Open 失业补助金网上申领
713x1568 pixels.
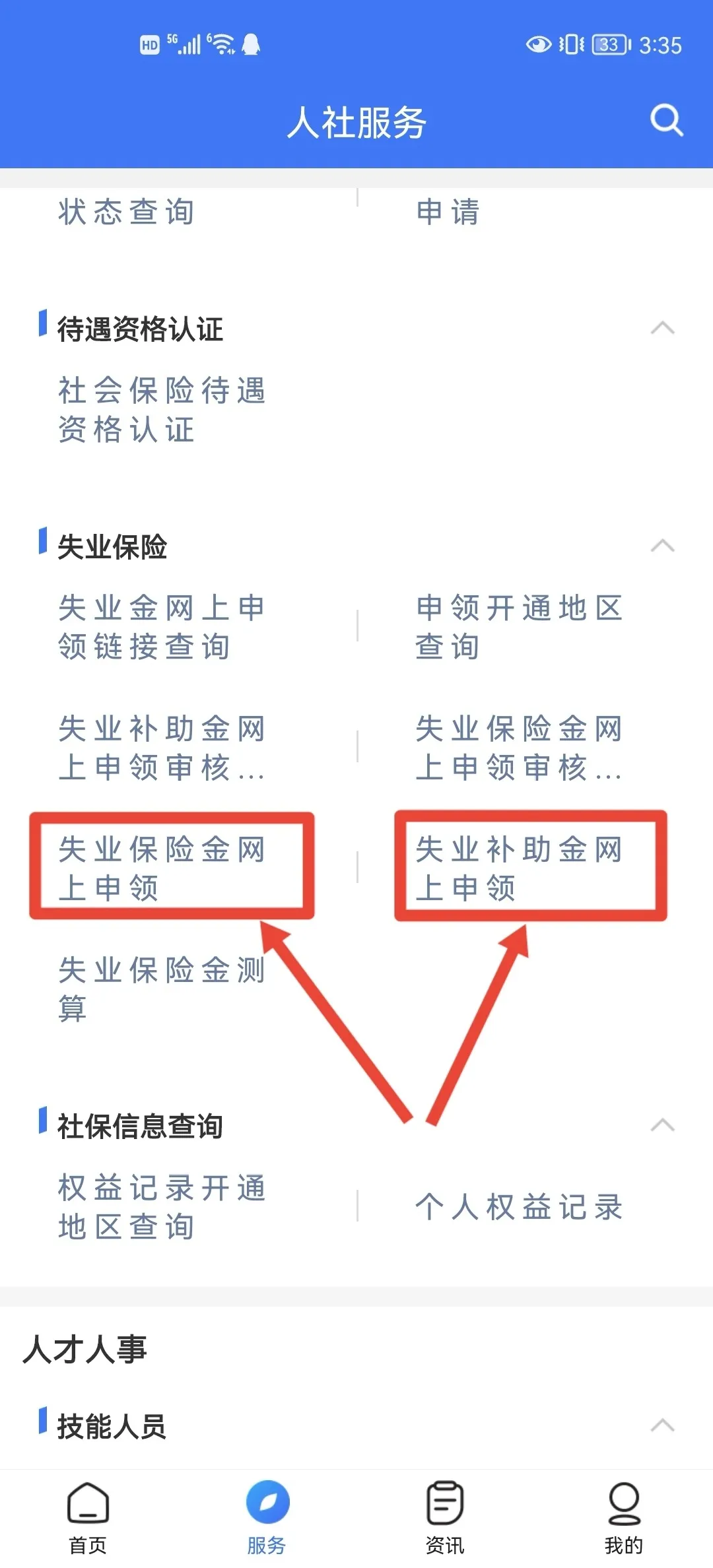(519, 868)
